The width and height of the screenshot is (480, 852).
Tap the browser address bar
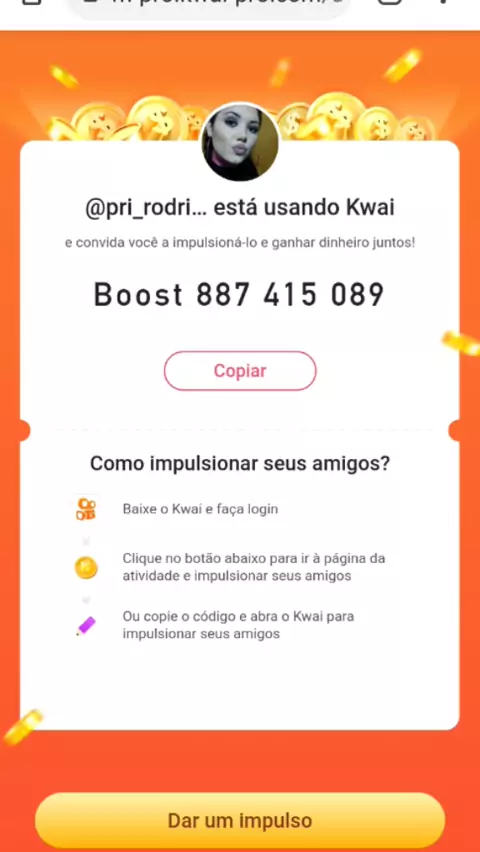point(208,7)
